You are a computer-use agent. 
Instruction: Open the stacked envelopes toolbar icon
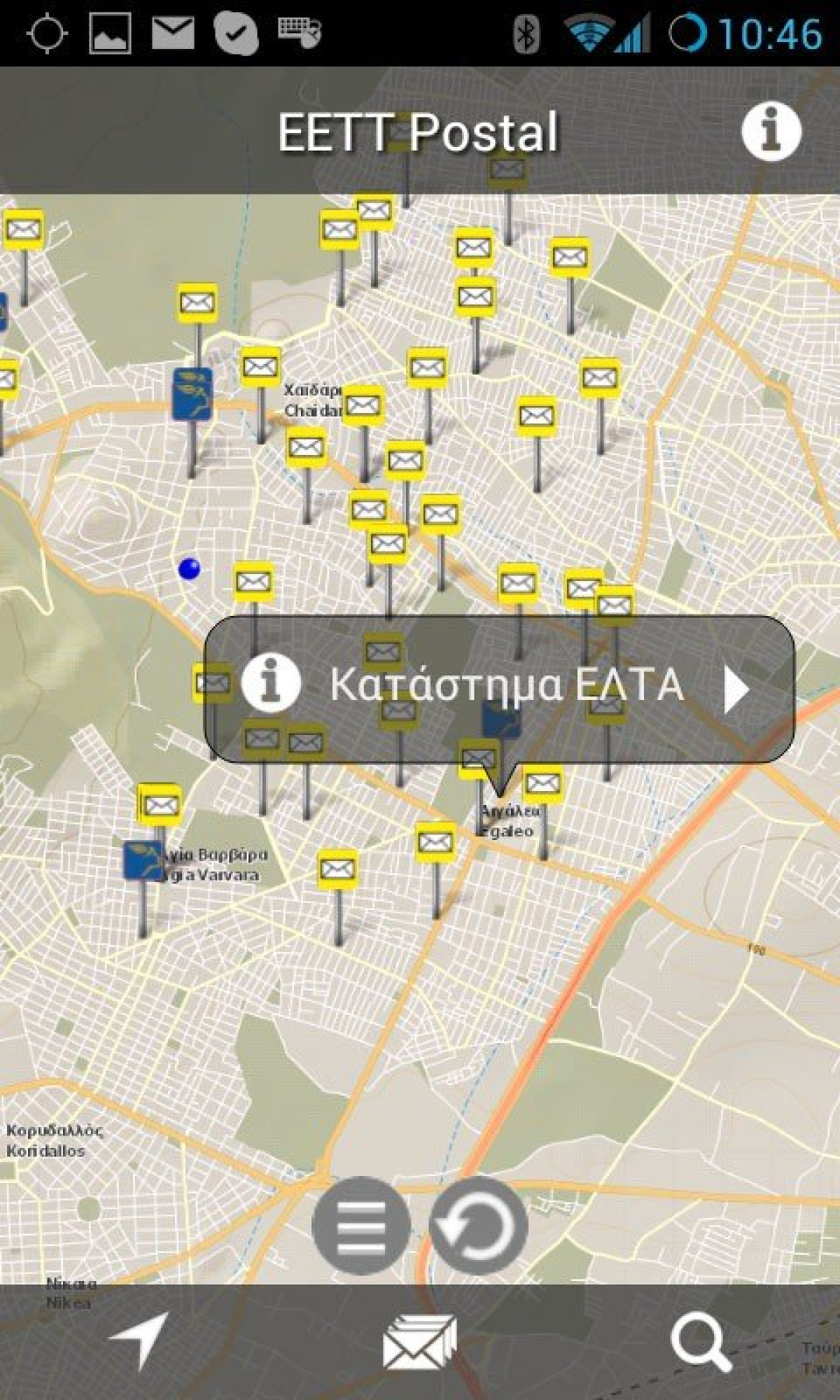click(419, 1341)
